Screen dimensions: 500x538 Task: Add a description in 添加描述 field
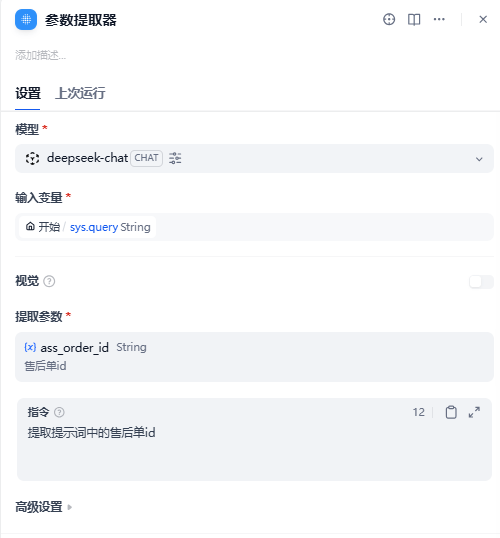pyautogui.click(x=40, y=55)
